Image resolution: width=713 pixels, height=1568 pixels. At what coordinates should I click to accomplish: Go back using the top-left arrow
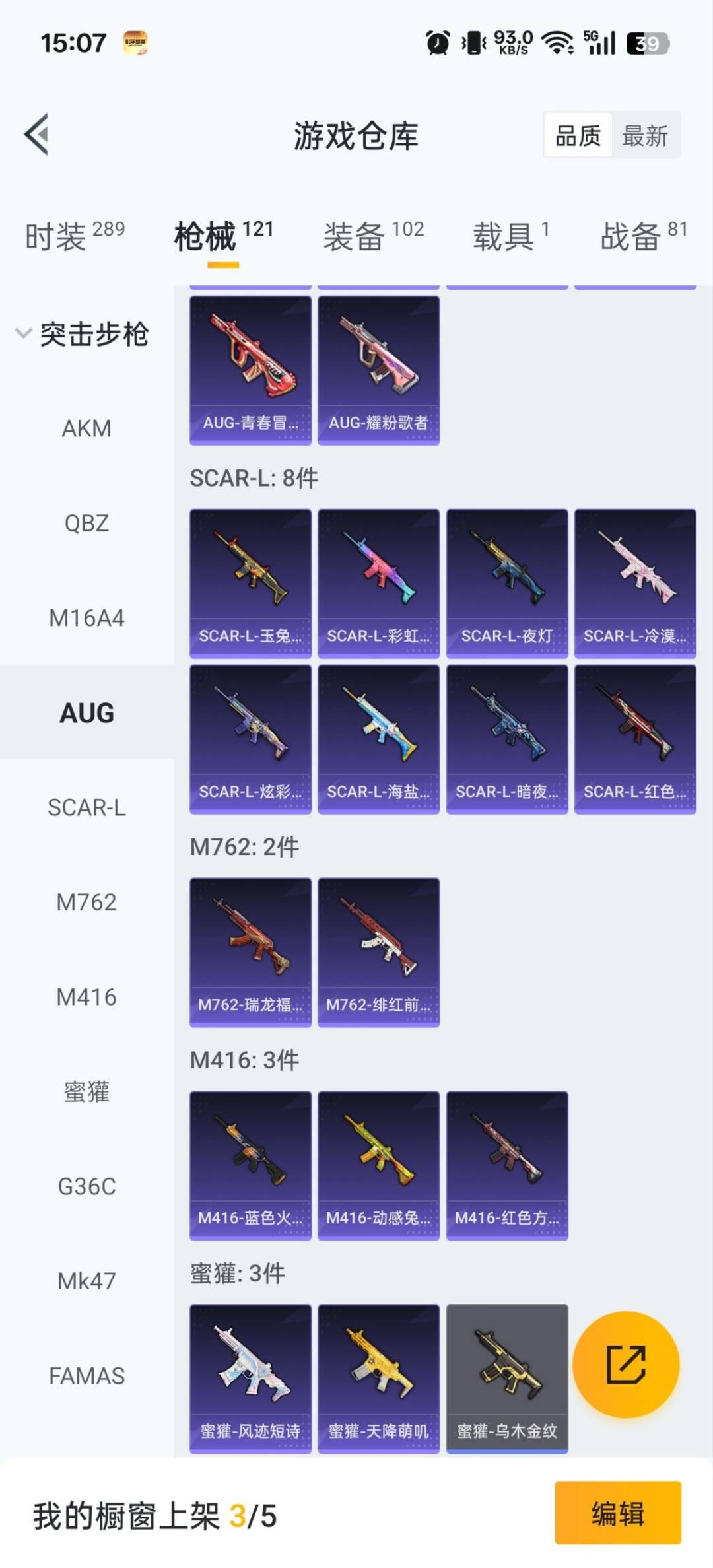(x=38, y=135)
